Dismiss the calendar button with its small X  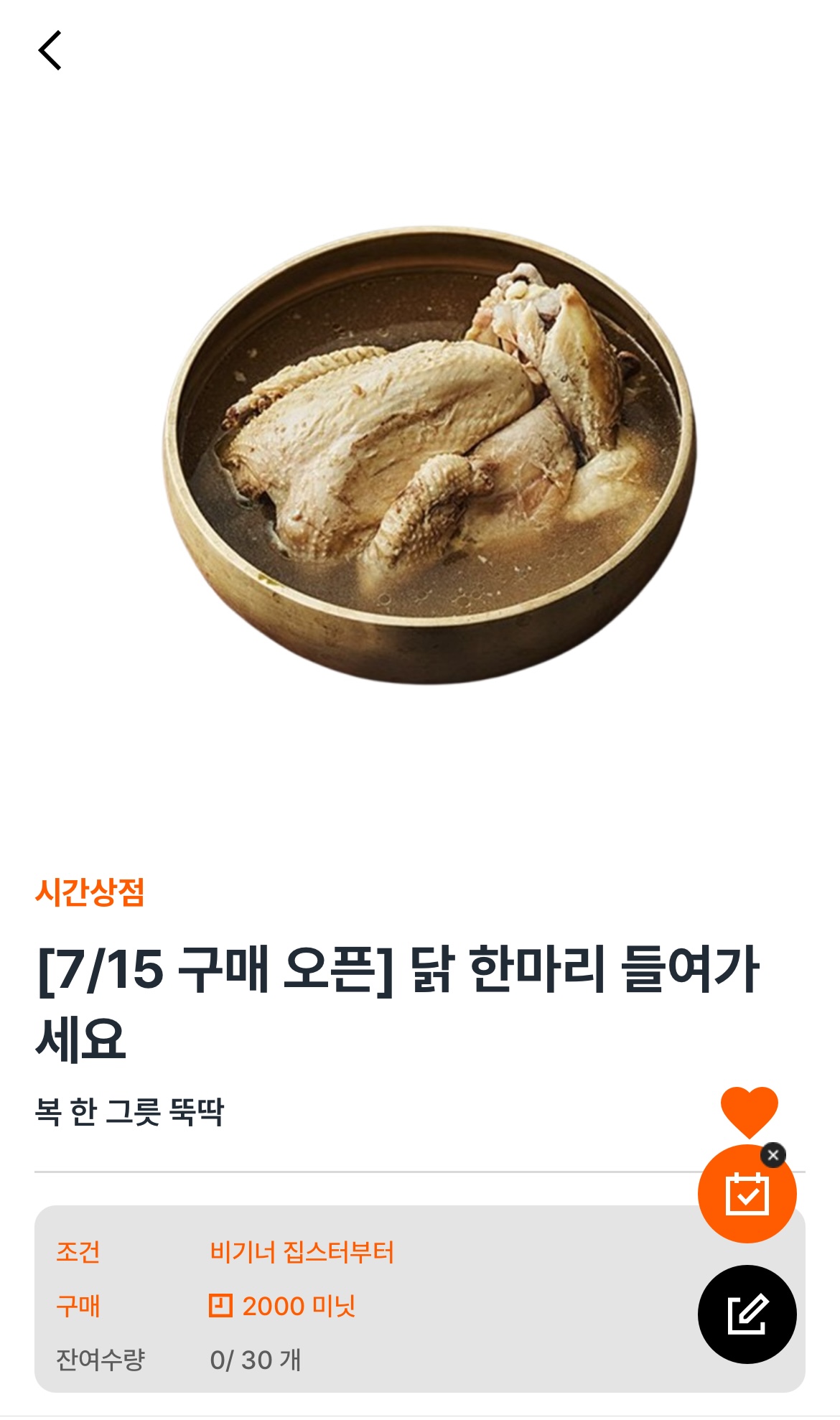tap(773, 1155)
